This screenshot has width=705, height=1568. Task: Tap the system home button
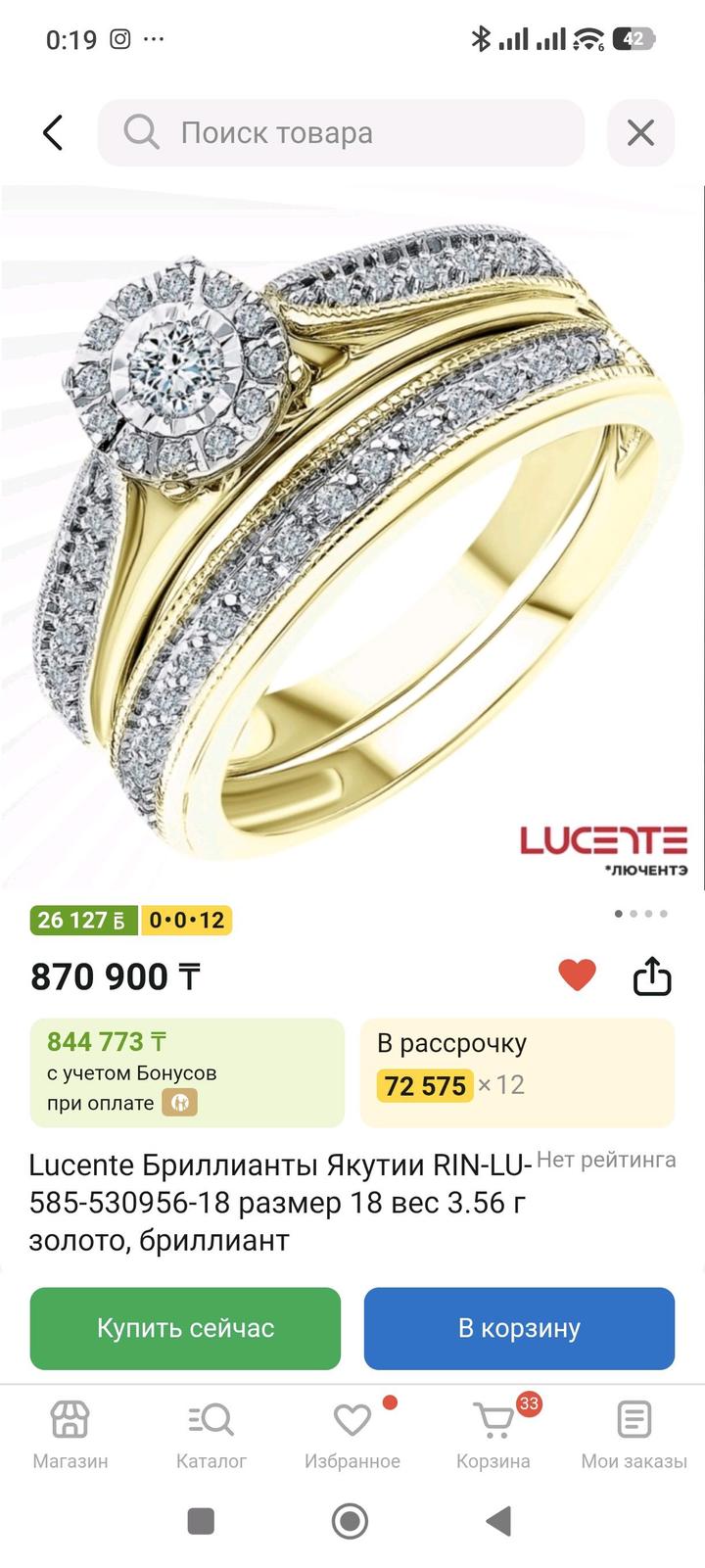point(351,1521)
